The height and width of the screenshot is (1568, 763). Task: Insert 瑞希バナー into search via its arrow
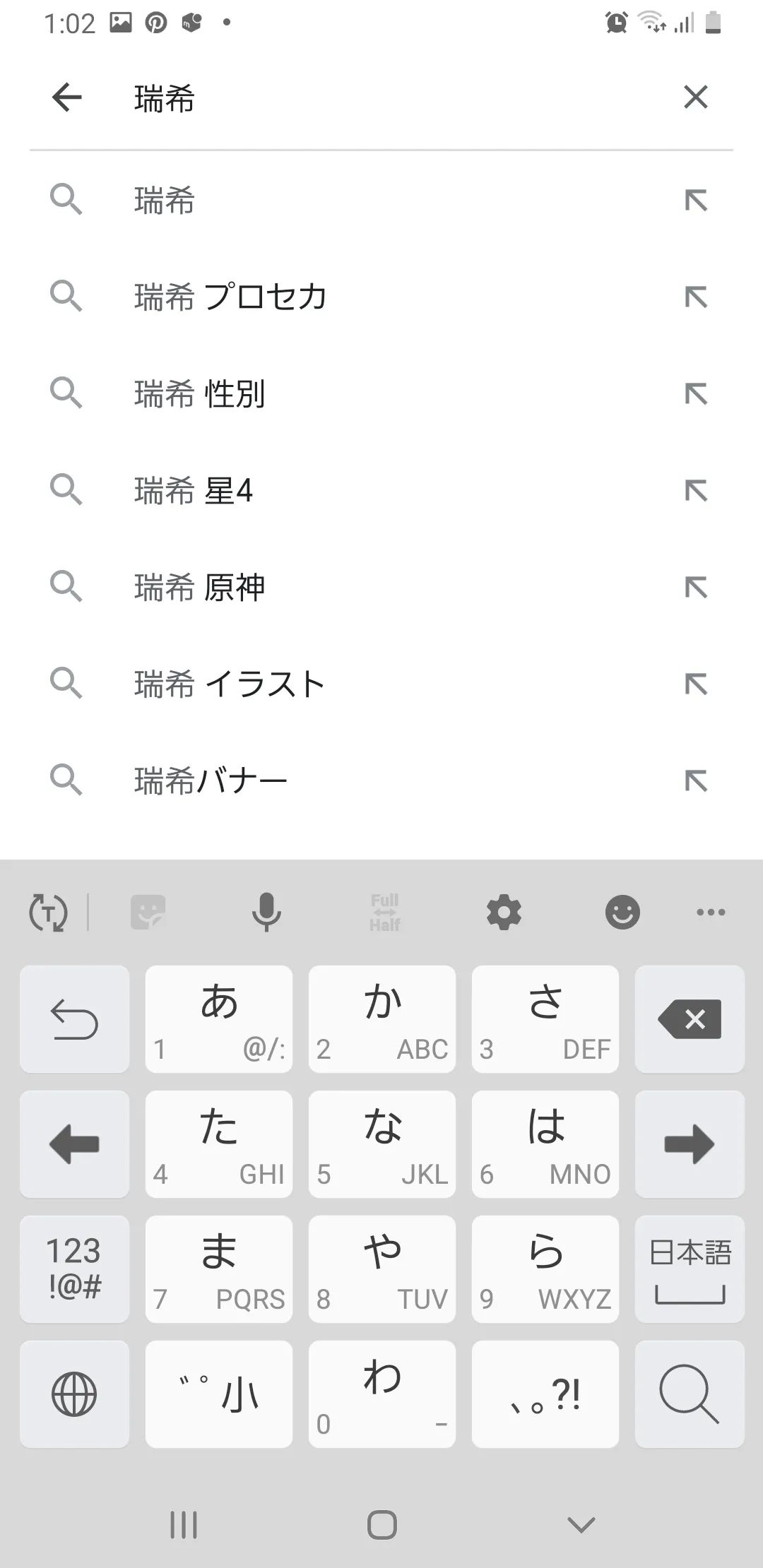(696, 780)
